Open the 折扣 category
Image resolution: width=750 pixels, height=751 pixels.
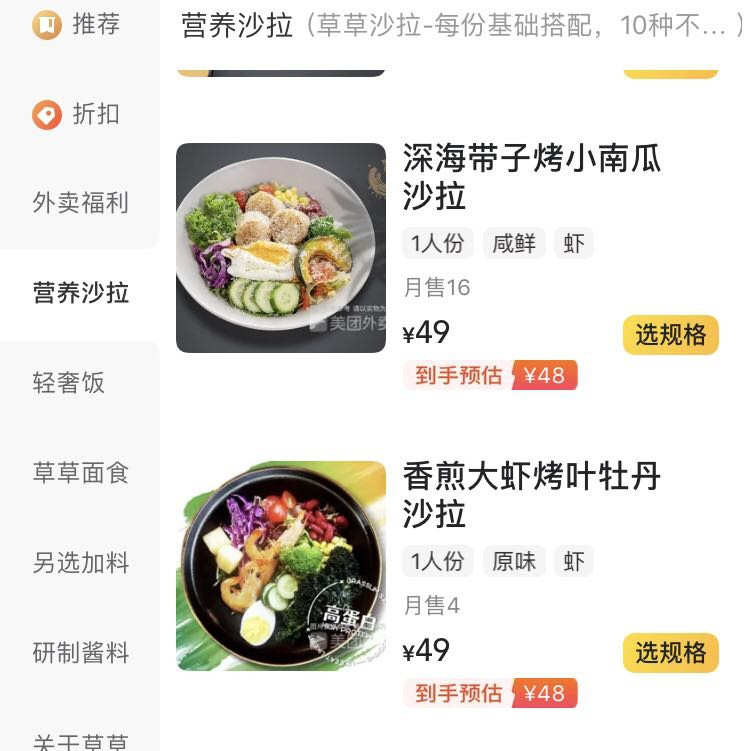click(x=78, y=114)
